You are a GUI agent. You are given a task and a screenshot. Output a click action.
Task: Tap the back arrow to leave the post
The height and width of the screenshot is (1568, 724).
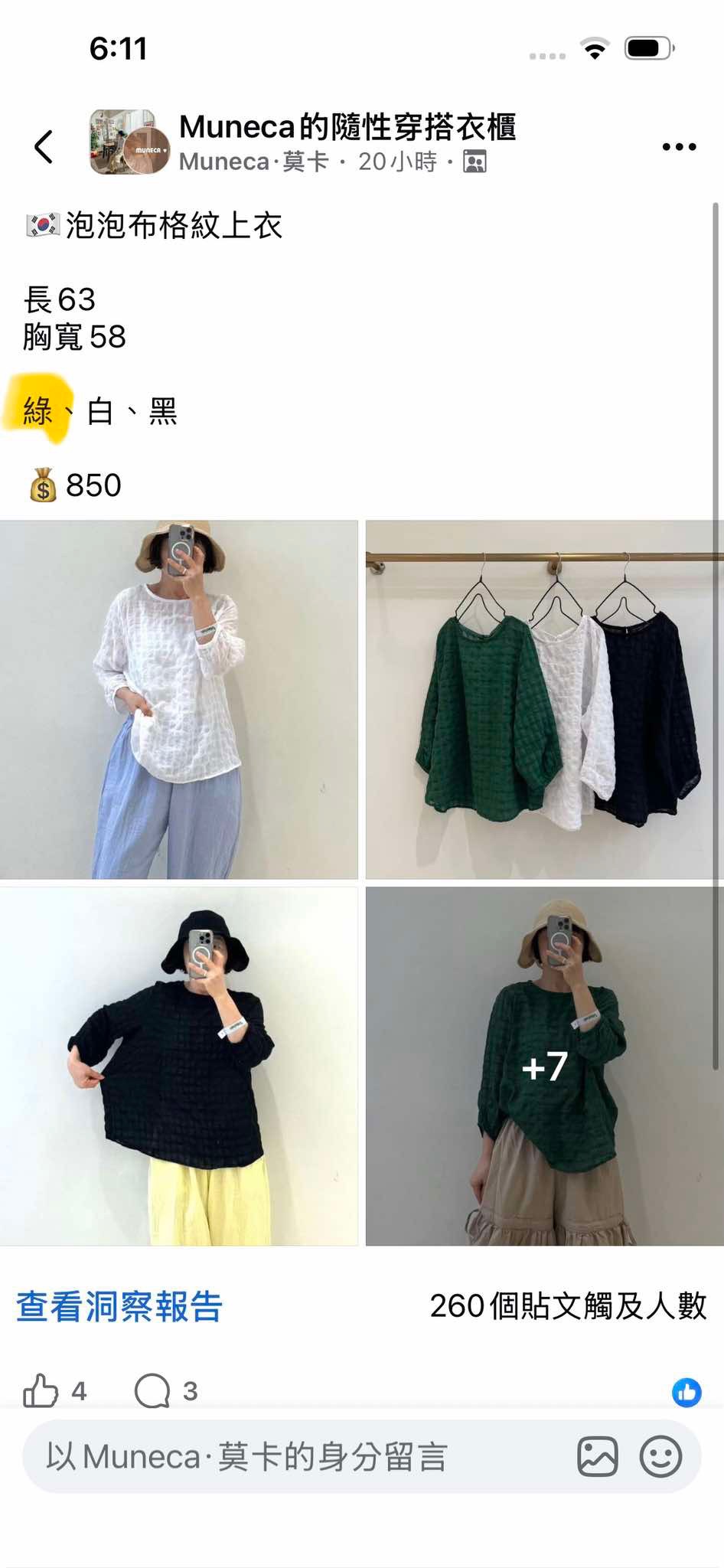44,147
